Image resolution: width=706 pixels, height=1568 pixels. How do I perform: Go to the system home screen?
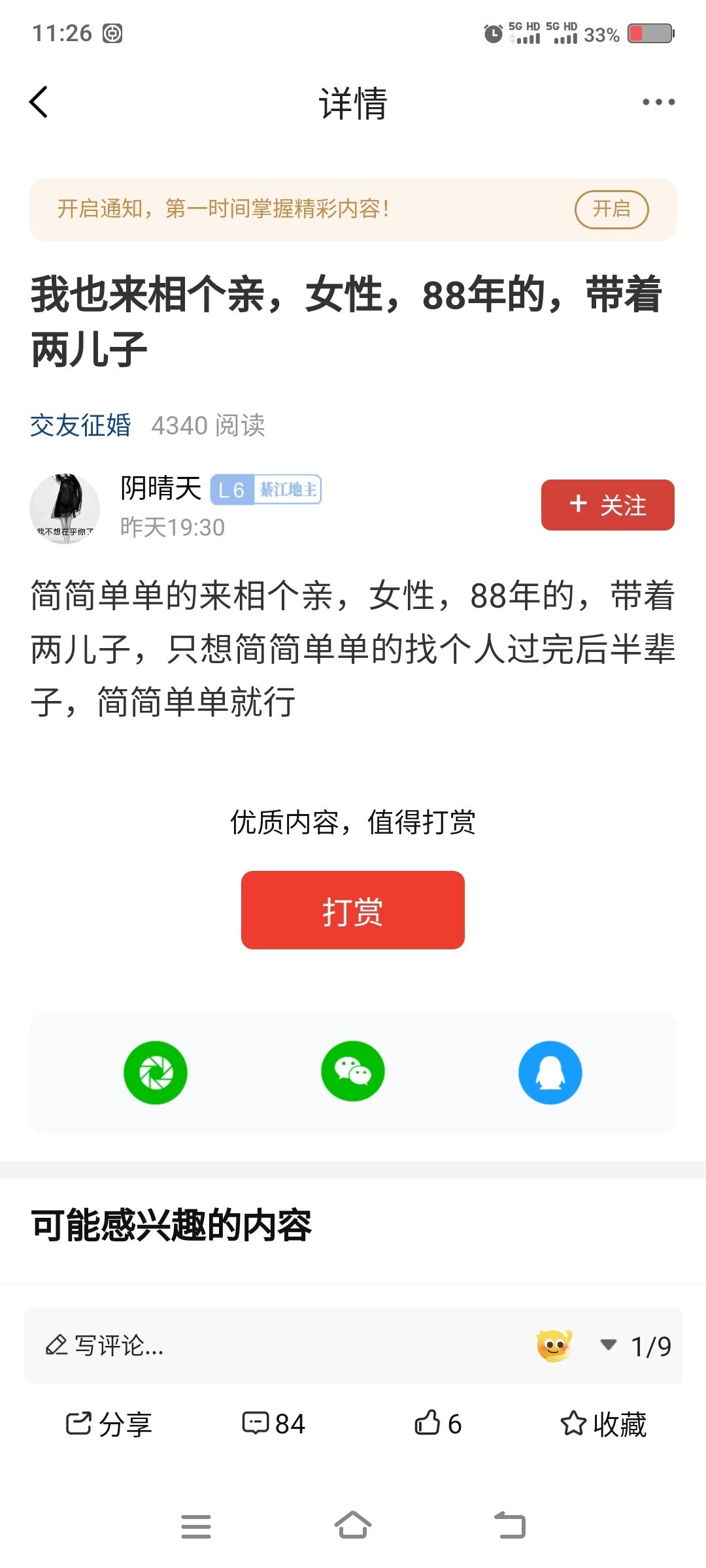click(x=353, y=1526)
